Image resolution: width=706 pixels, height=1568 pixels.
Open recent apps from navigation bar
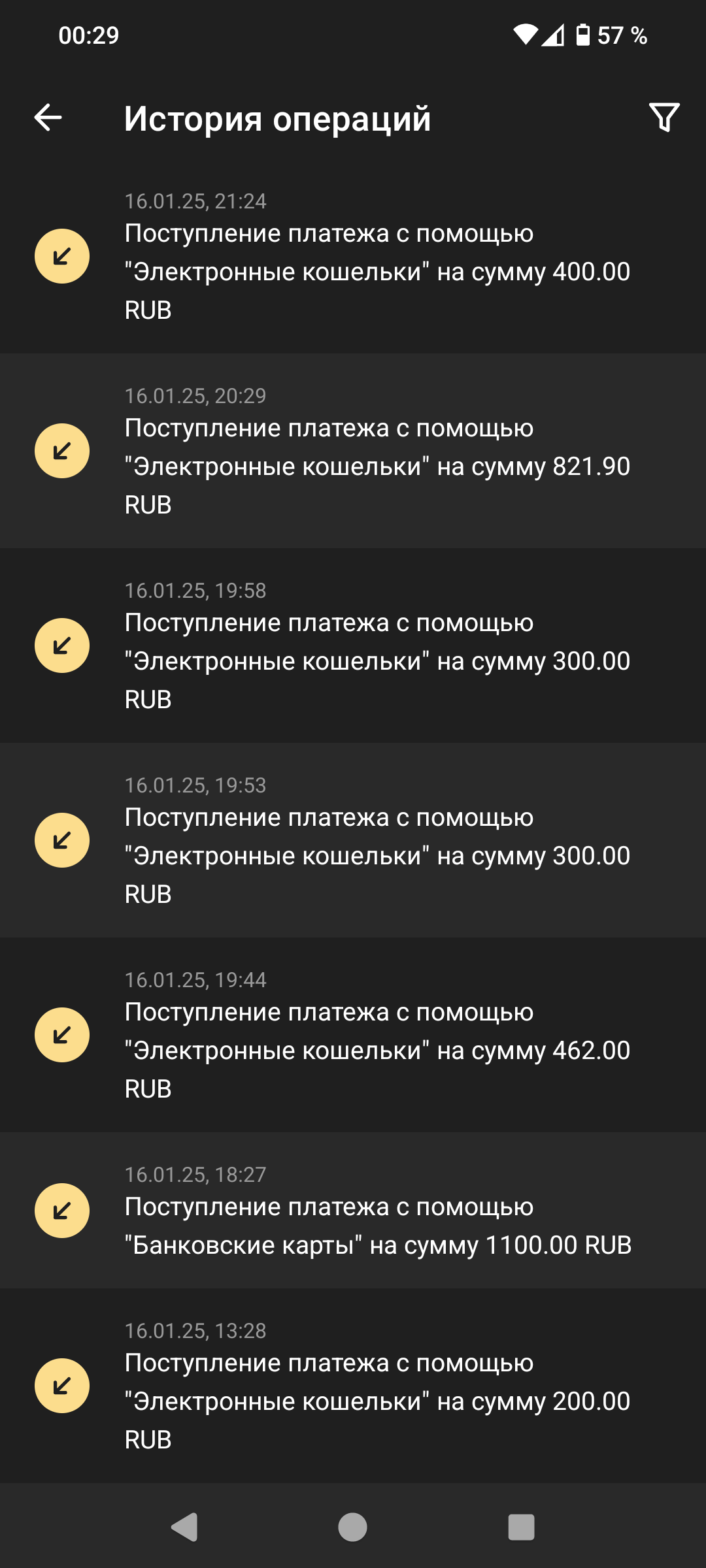coord(521,1527)
